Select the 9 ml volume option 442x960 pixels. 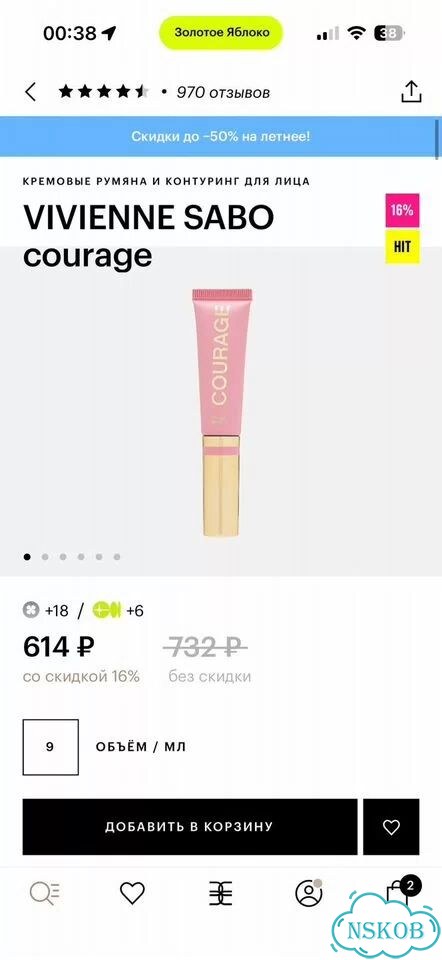tap(51, 747)
